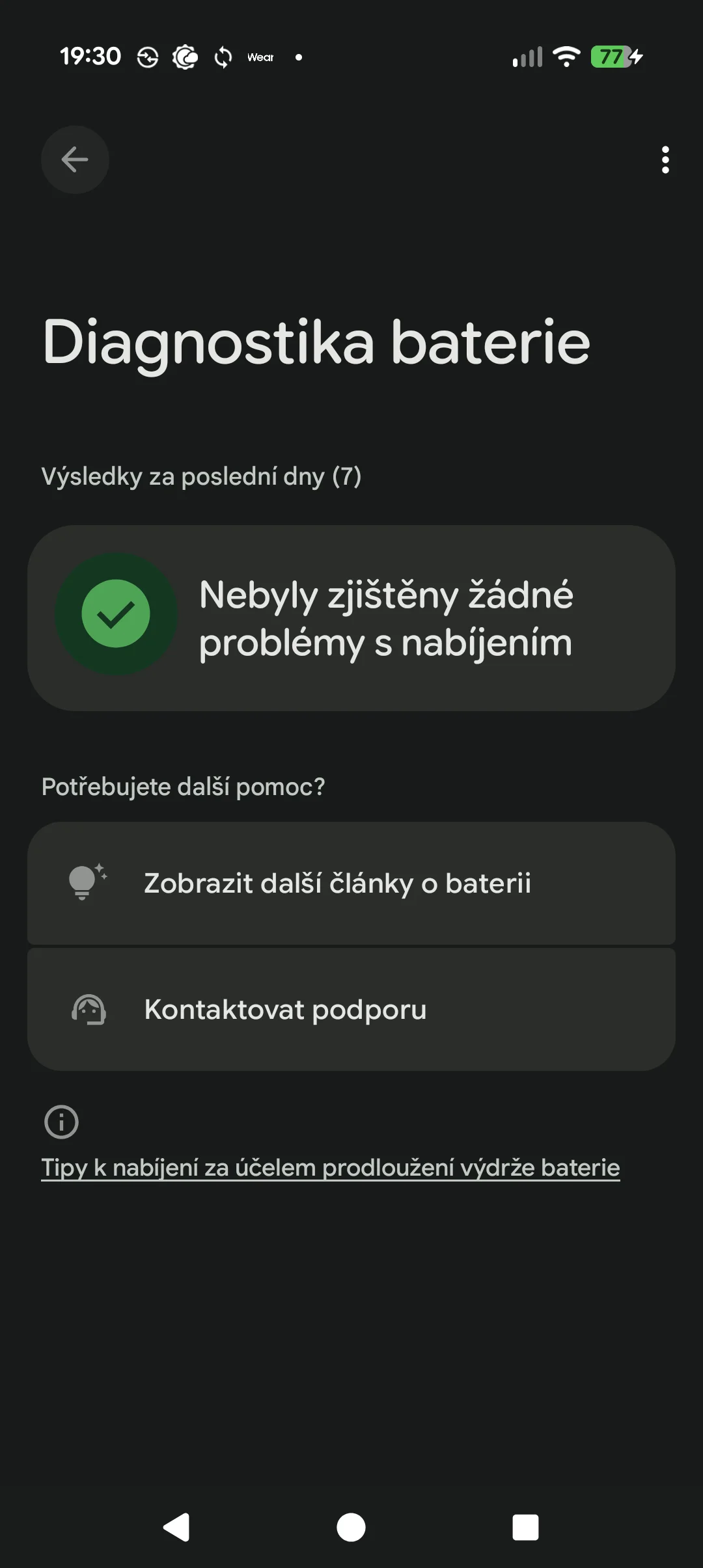Tap the system home button
The height and width of the screenshot is (1568, 703).
tap(351, 1527)
